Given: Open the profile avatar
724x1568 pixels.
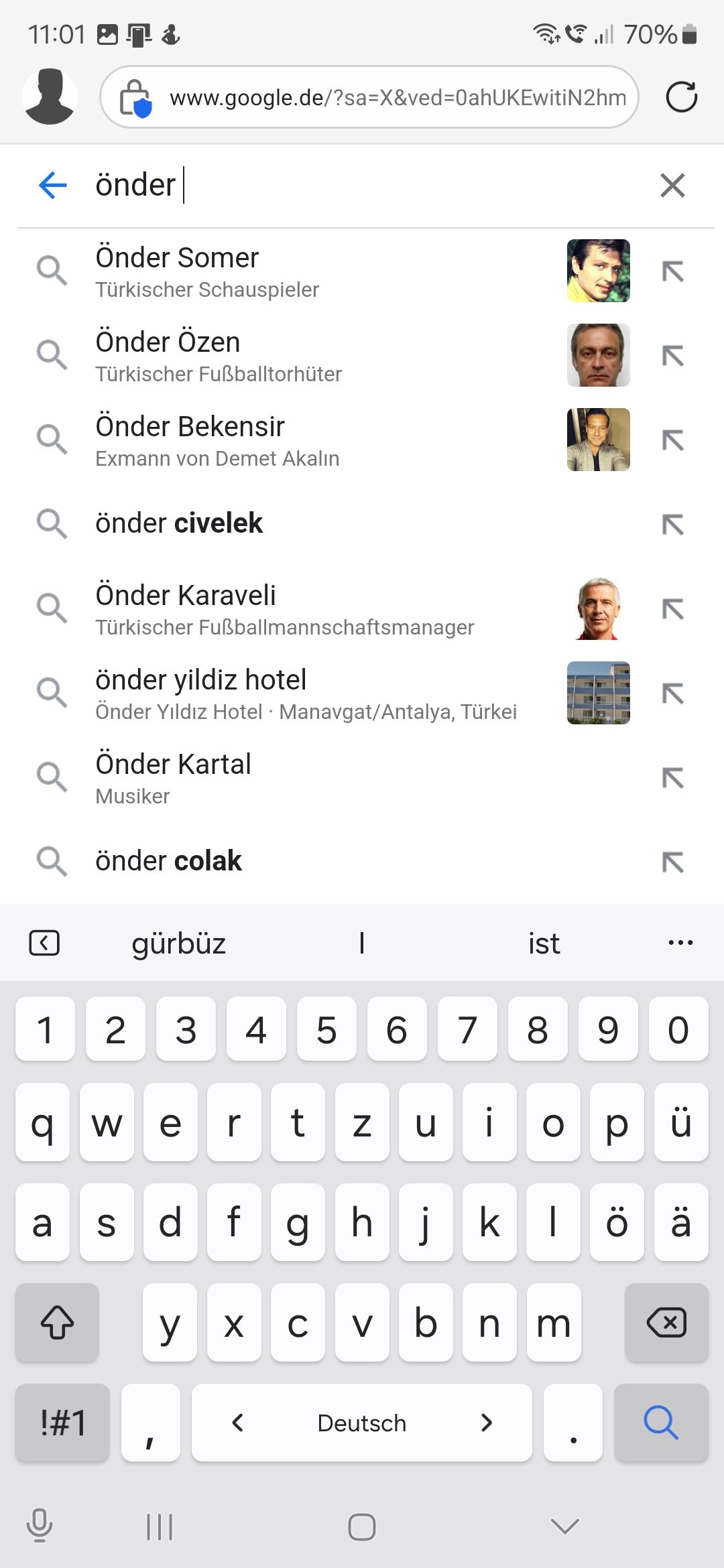Looking at the screenshot, I should (50, 97).
